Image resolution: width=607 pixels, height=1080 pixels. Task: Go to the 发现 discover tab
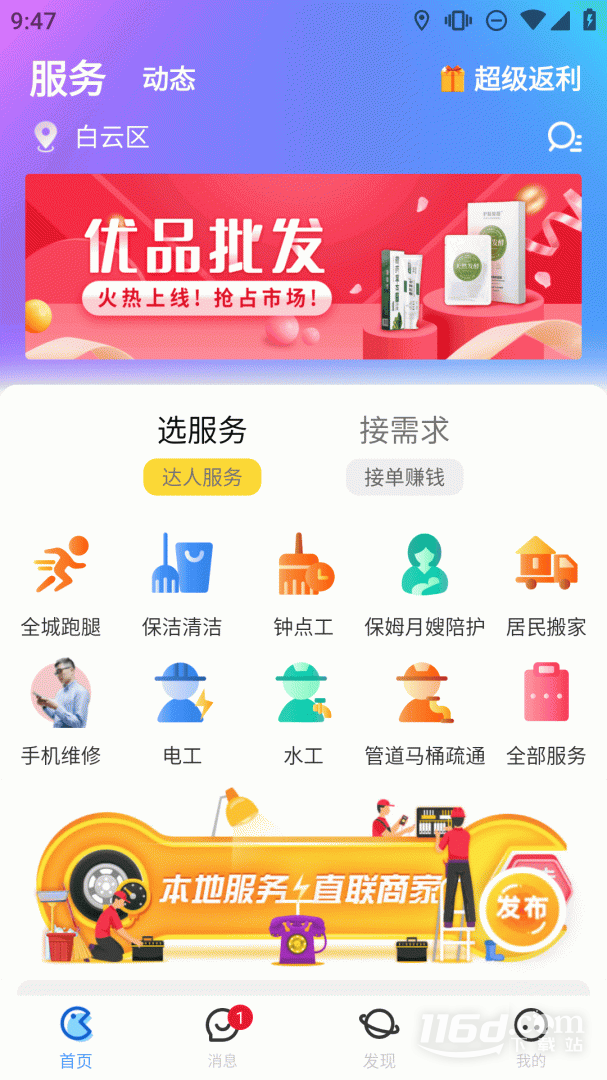coord(379,1037)
